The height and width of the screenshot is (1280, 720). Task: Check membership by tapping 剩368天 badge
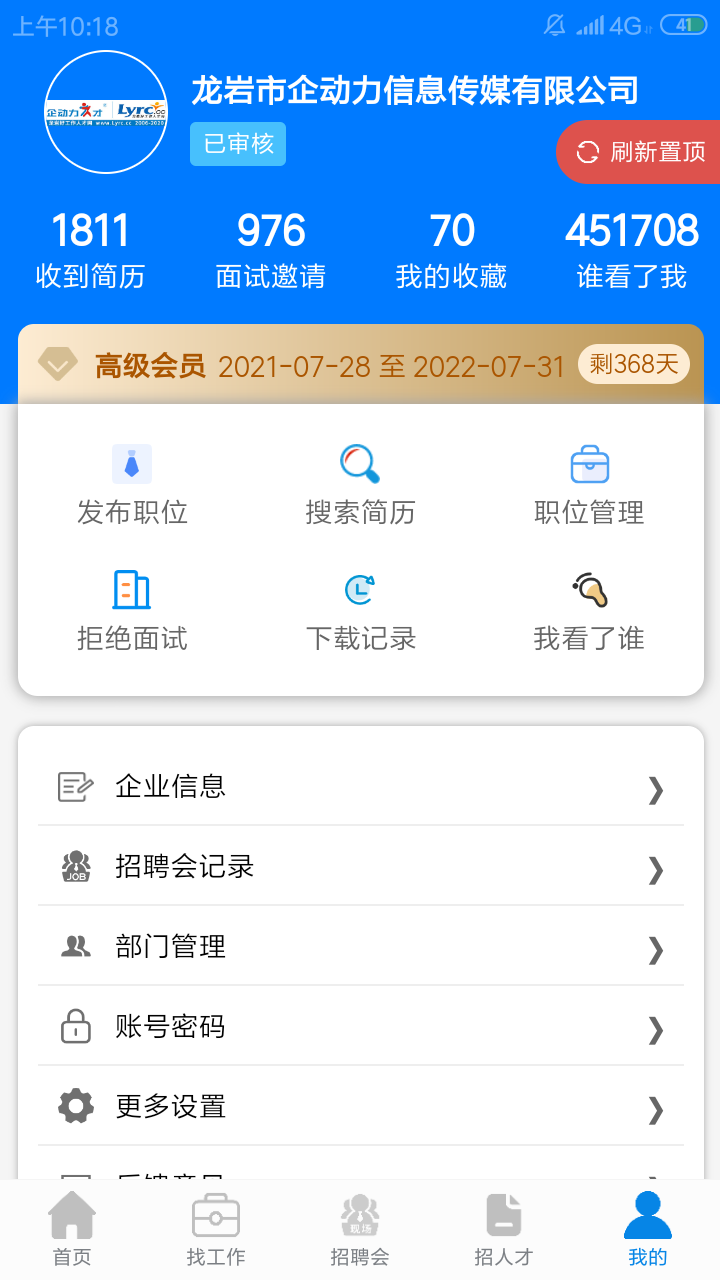click(x=634, y=364)
